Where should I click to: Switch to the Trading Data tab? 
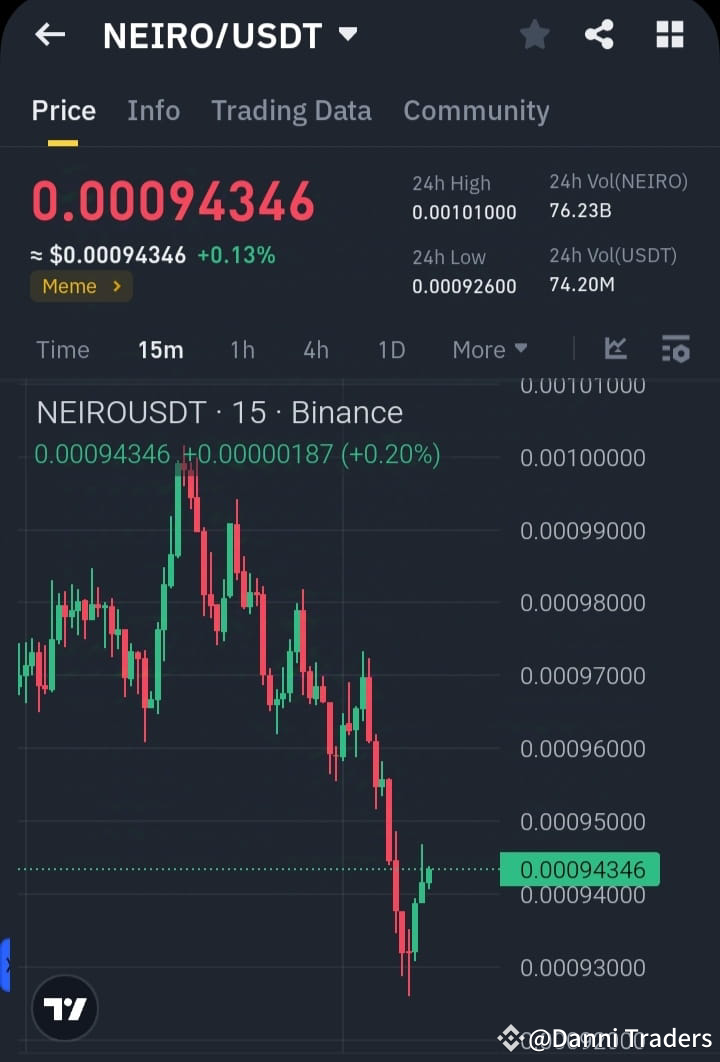tap(291, 110)
